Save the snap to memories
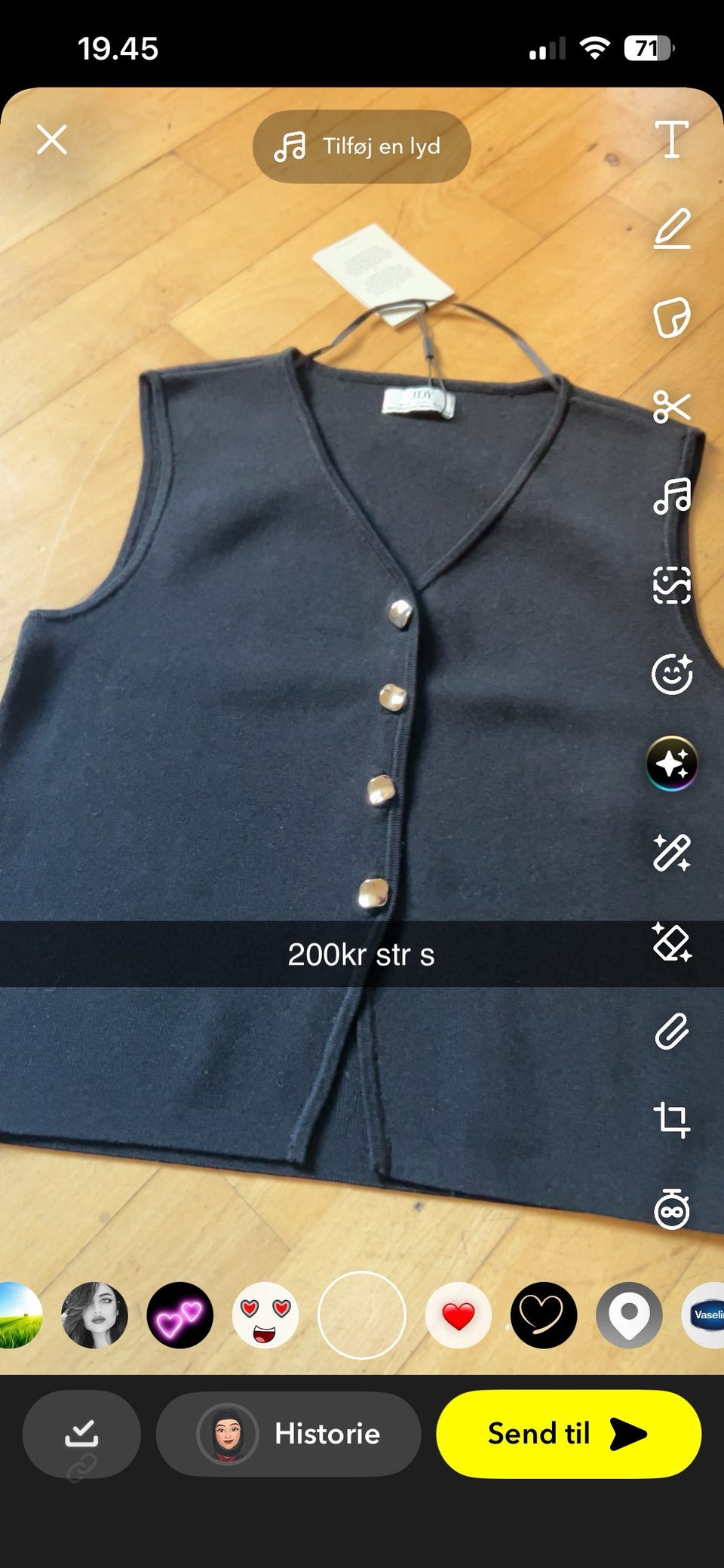The image size is (724, 1568). click(x=81, y=1433)
